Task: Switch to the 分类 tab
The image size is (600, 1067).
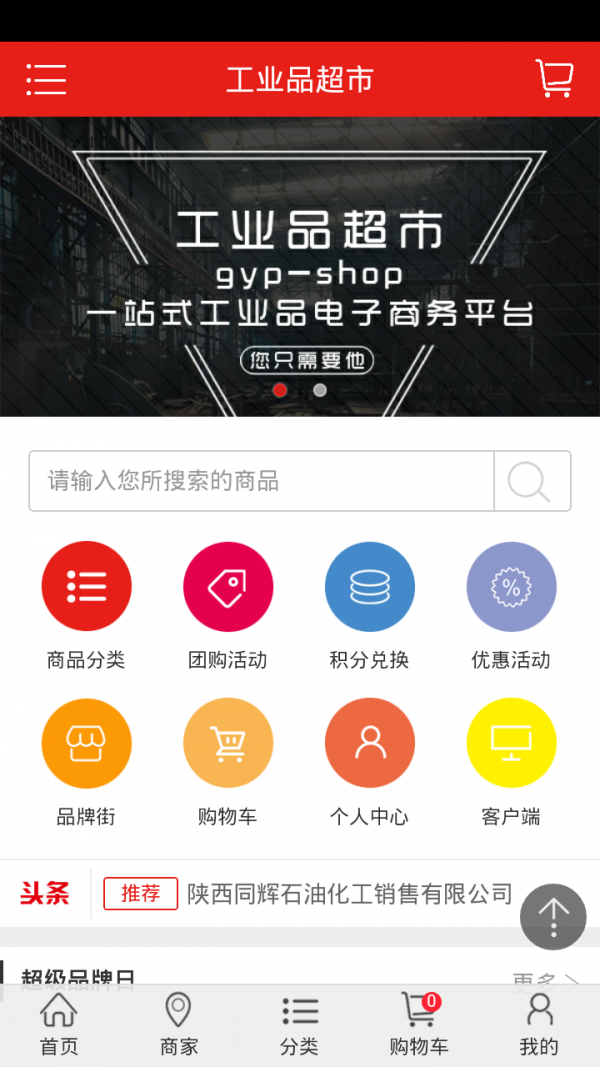Action: point(299,1024)
